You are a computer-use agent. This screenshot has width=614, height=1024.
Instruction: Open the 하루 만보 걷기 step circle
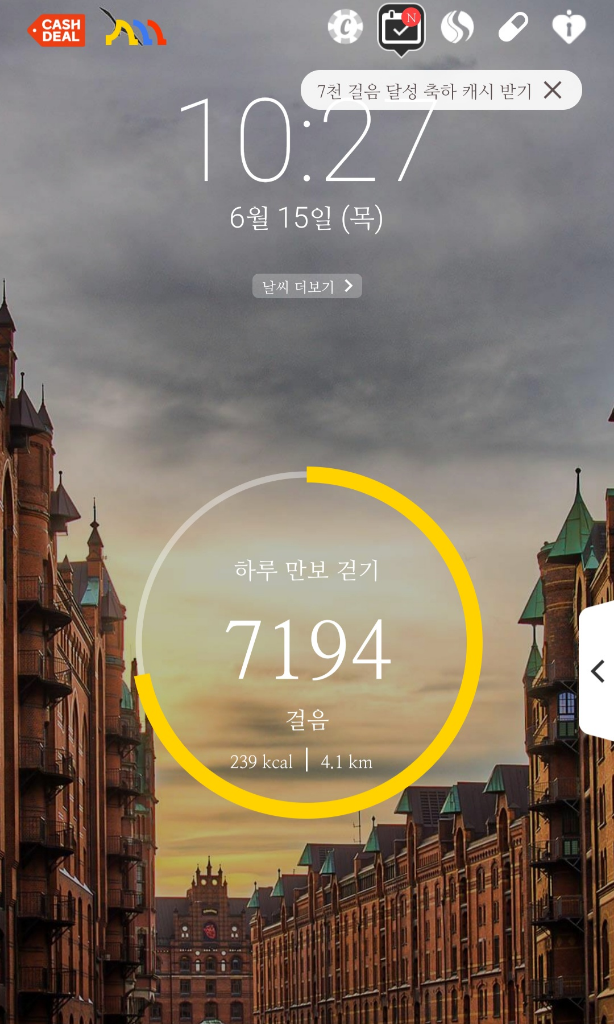(308, 642)
